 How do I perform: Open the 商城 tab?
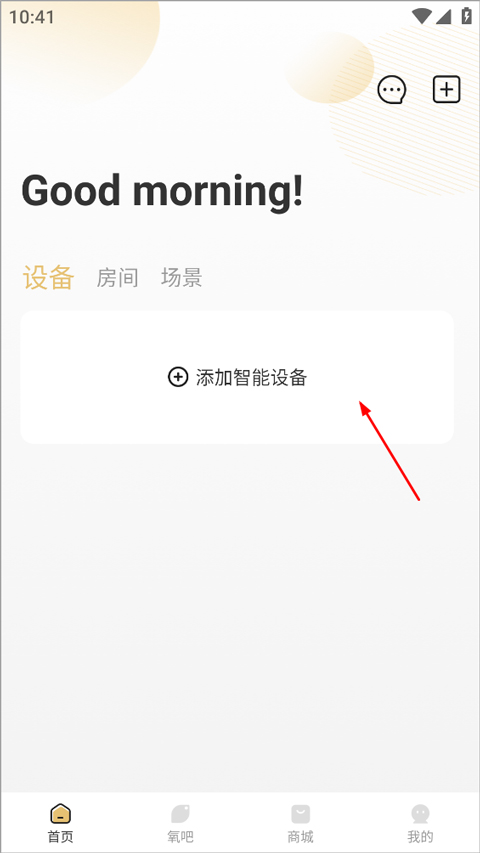coord(300,824)
